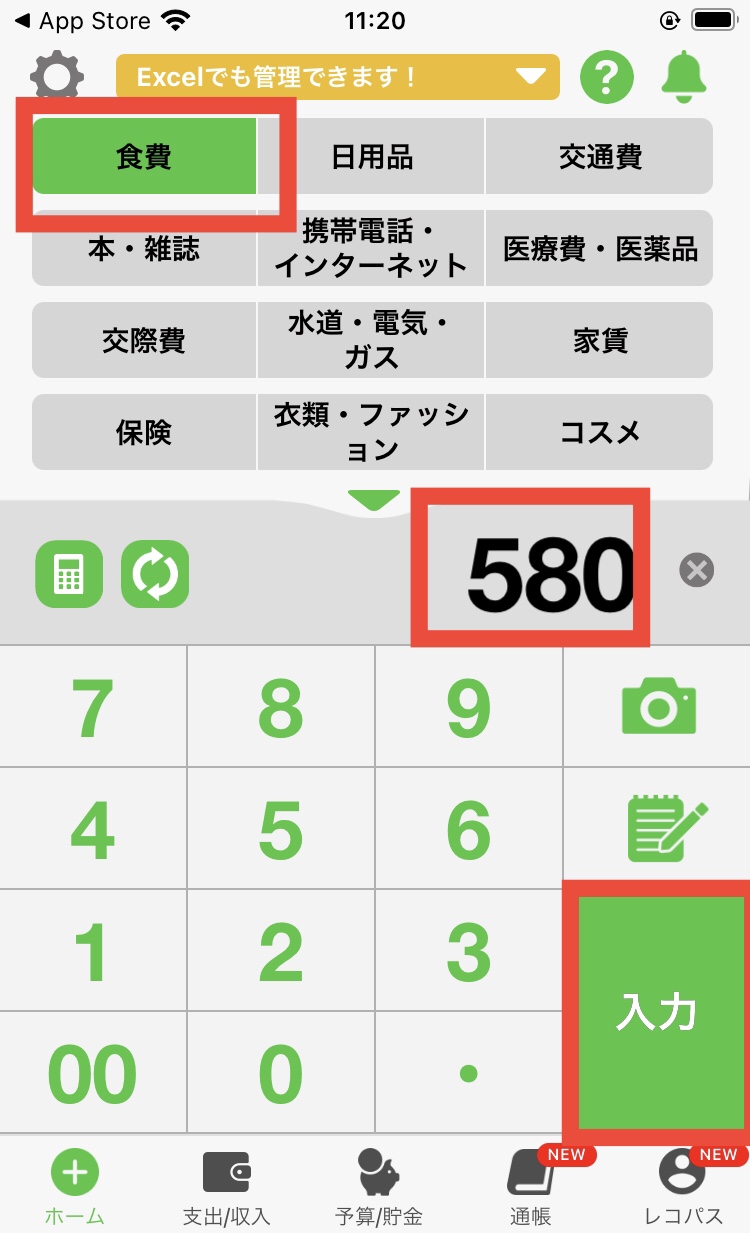Pick the 医療費・医薬品 category
750x1233 pixels.
(600, 249)
